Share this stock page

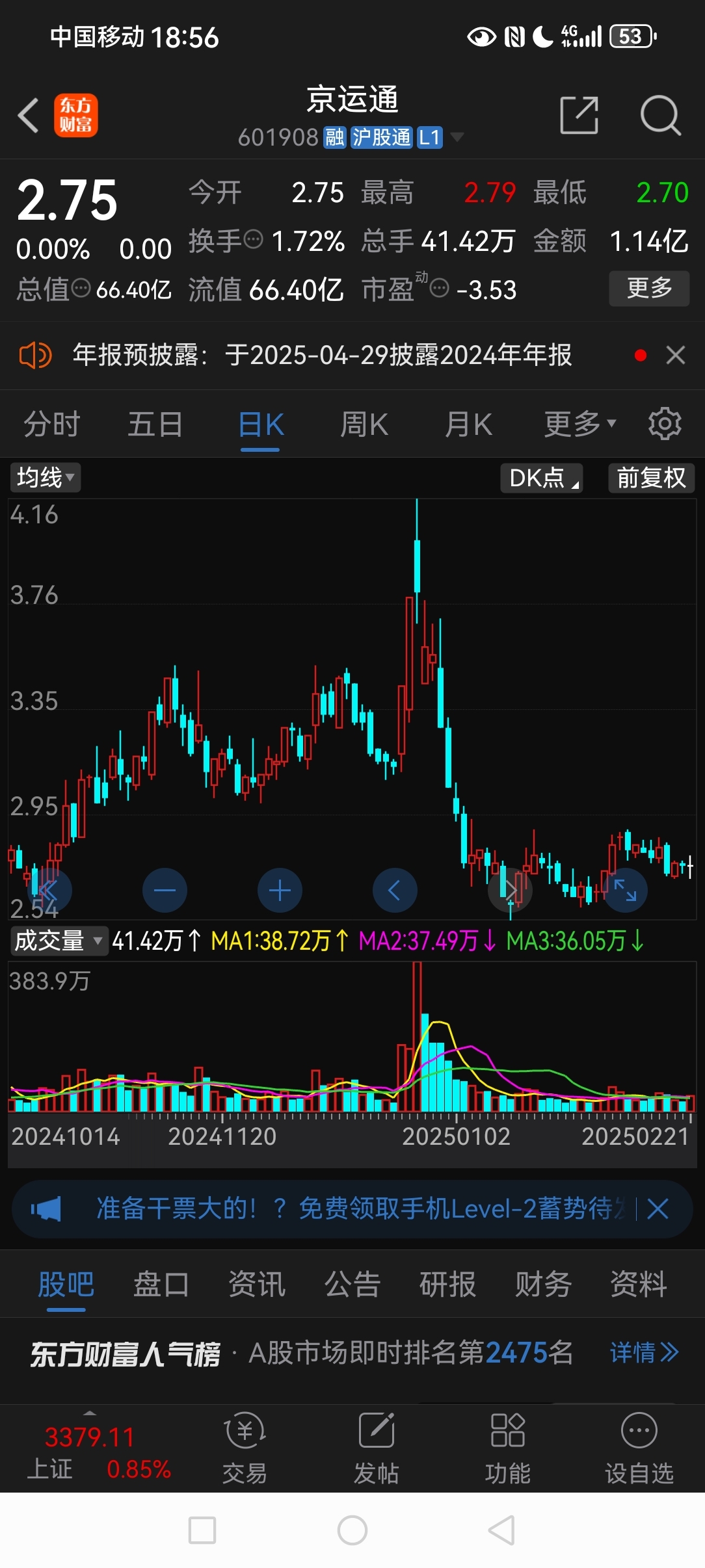(579, 116)
